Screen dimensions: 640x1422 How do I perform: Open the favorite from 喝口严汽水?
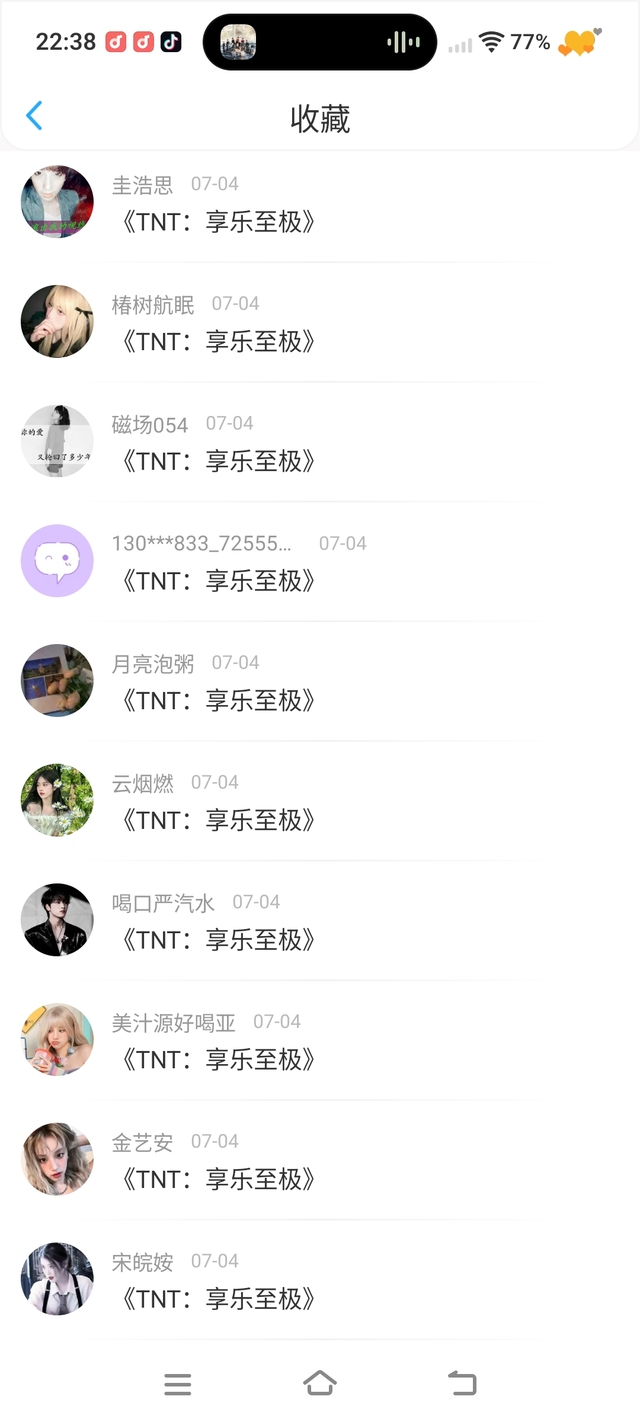tap(320, 920)
